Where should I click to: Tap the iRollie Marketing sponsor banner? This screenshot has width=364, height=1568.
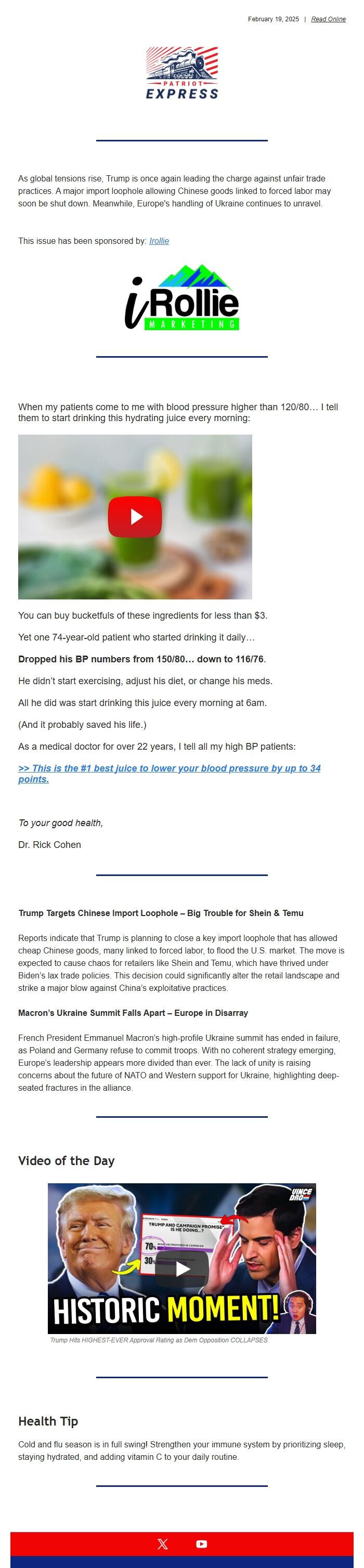pos(182,298)
